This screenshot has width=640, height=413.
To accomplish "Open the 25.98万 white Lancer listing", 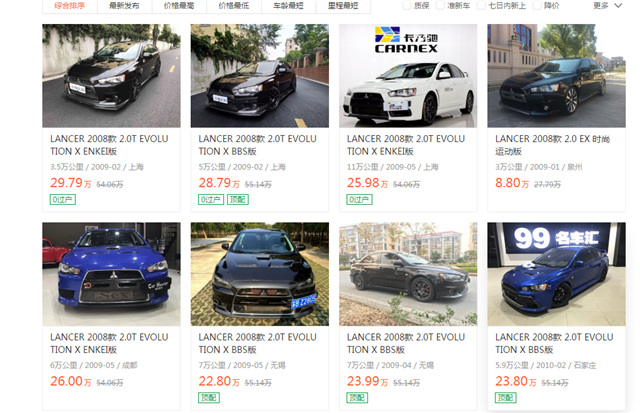I will [407, 75].
